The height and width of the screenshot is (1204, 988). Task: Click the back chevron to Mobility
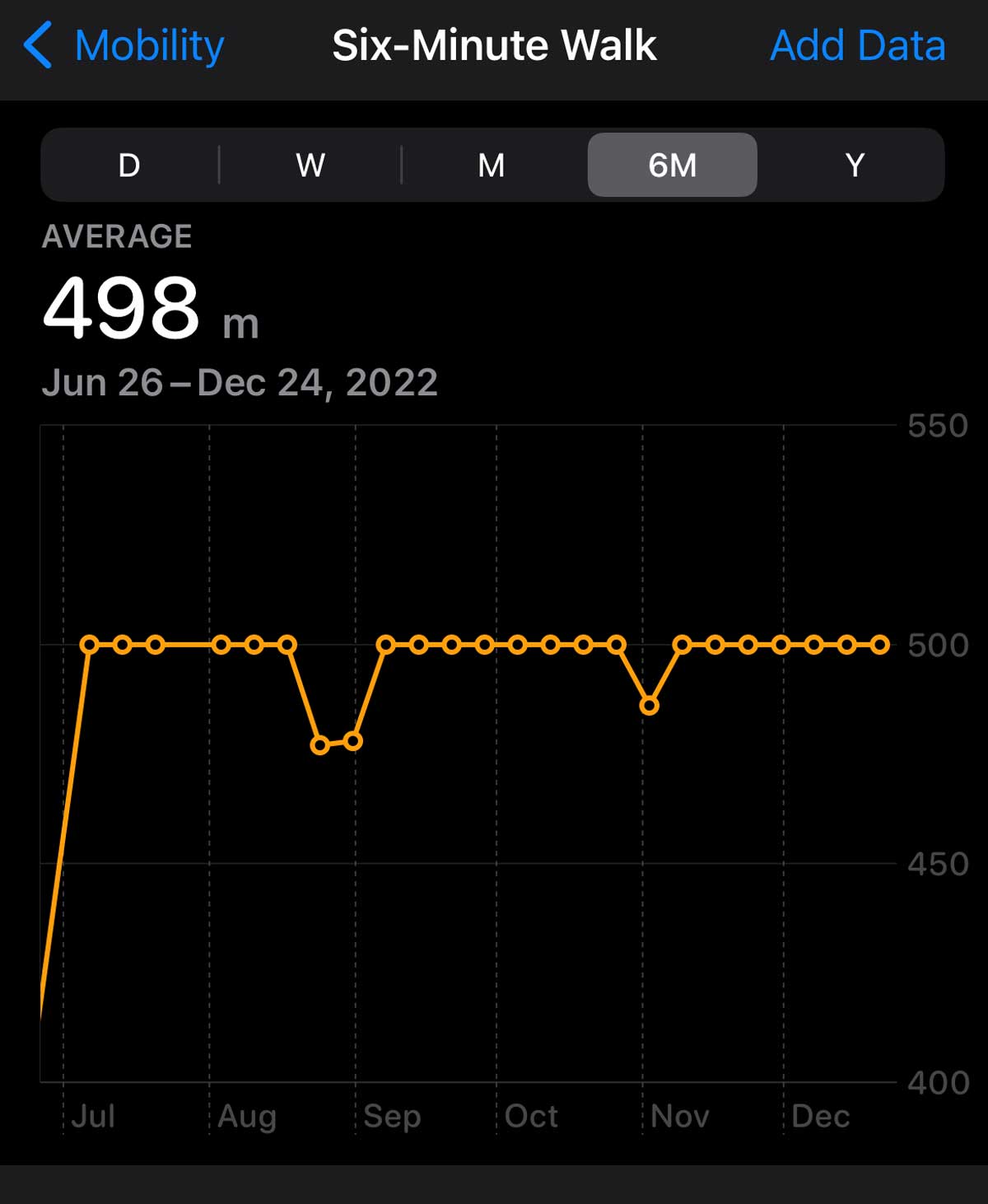tap(39, 45)
